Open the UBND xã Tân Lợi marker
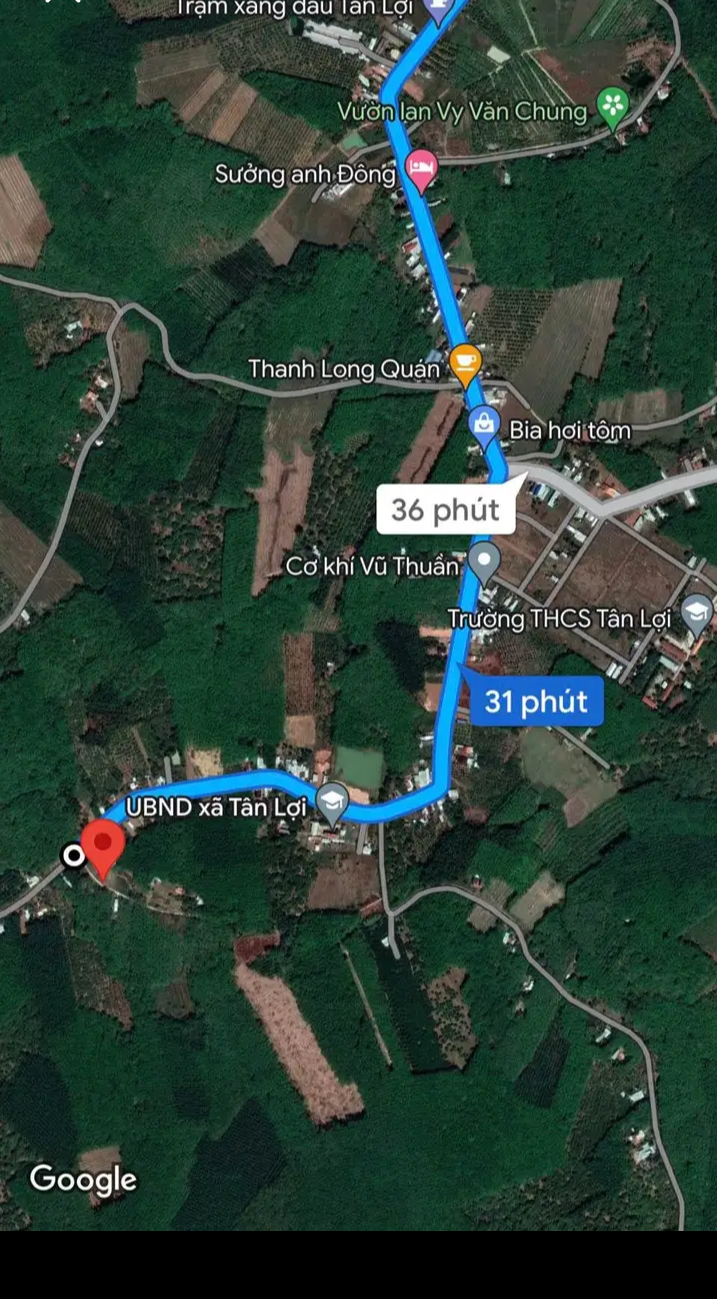This screenshot has width=717, height=1299. 332,802
